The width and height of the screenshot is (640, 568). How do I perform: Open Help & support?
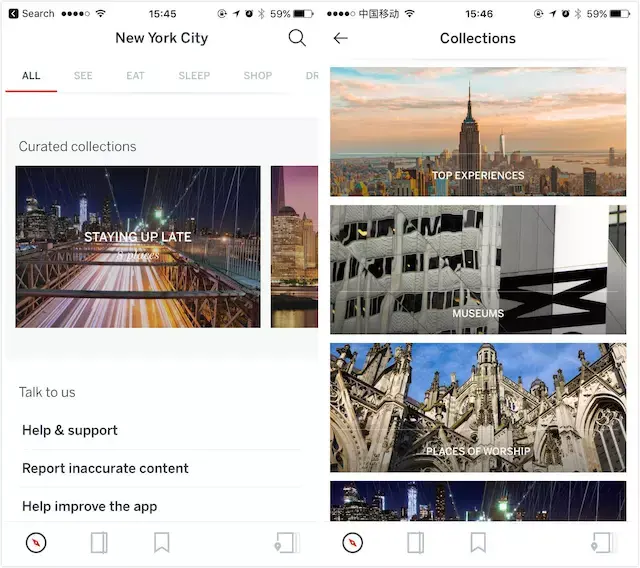(x=70, y=430)
